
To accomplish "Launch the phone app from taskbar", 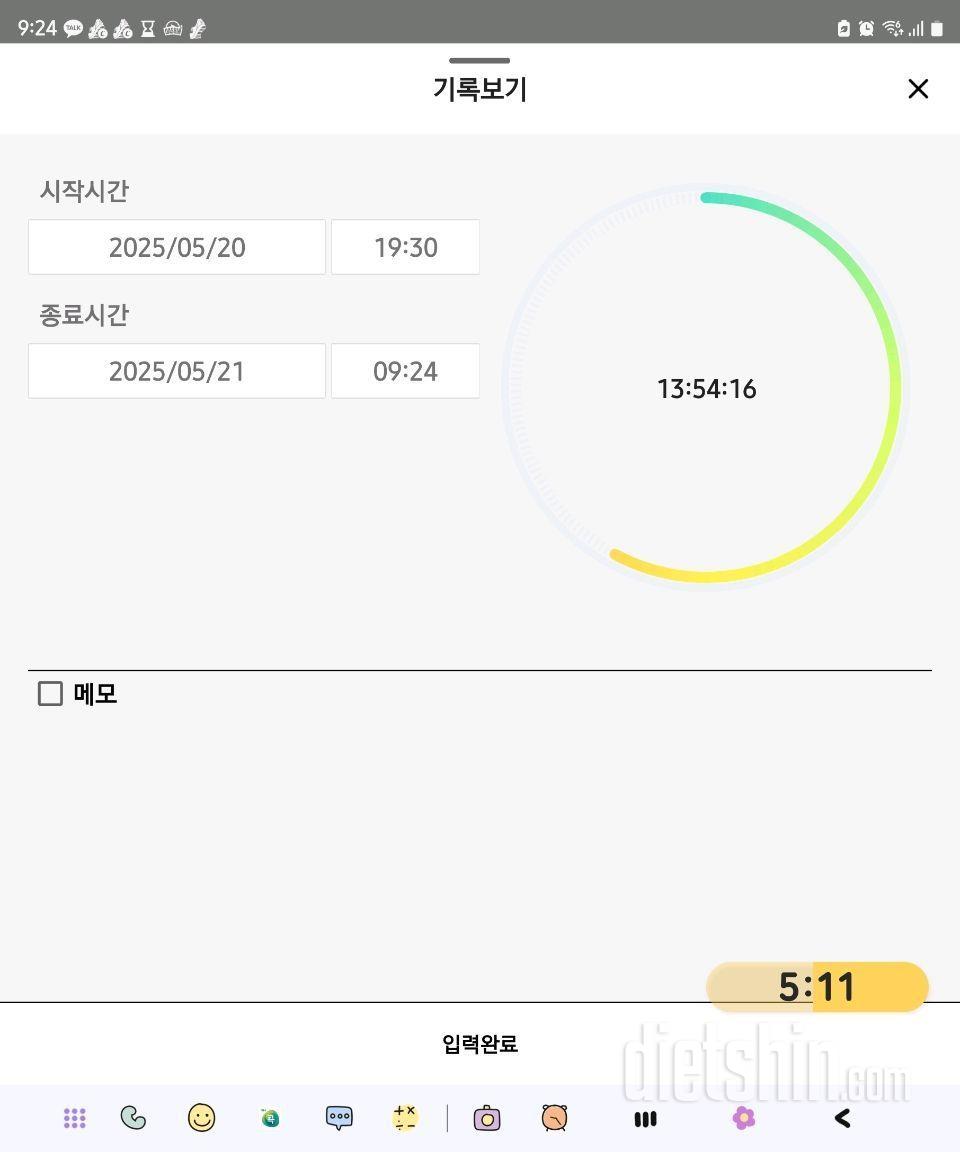I will 133,1118.
